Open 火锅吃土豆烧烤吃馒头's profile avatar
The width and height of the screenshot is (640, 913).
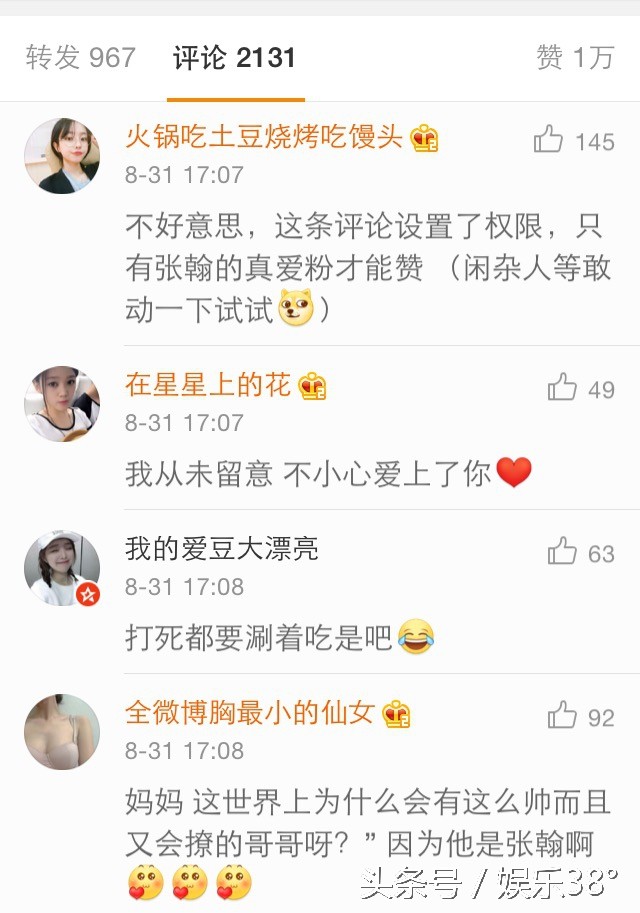coord(62,156)
